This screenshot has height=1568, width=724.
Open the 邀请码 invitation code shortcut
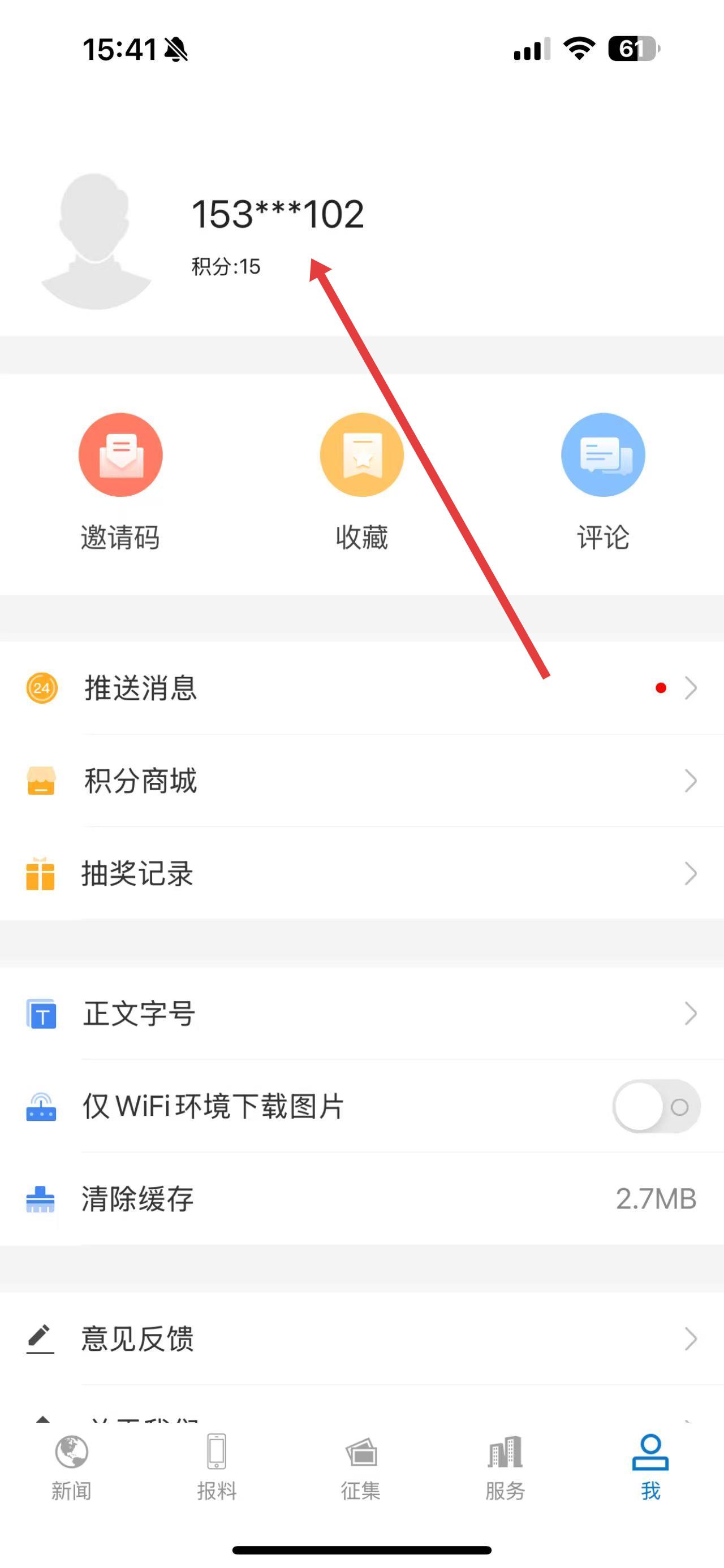[x=120, y=480]
